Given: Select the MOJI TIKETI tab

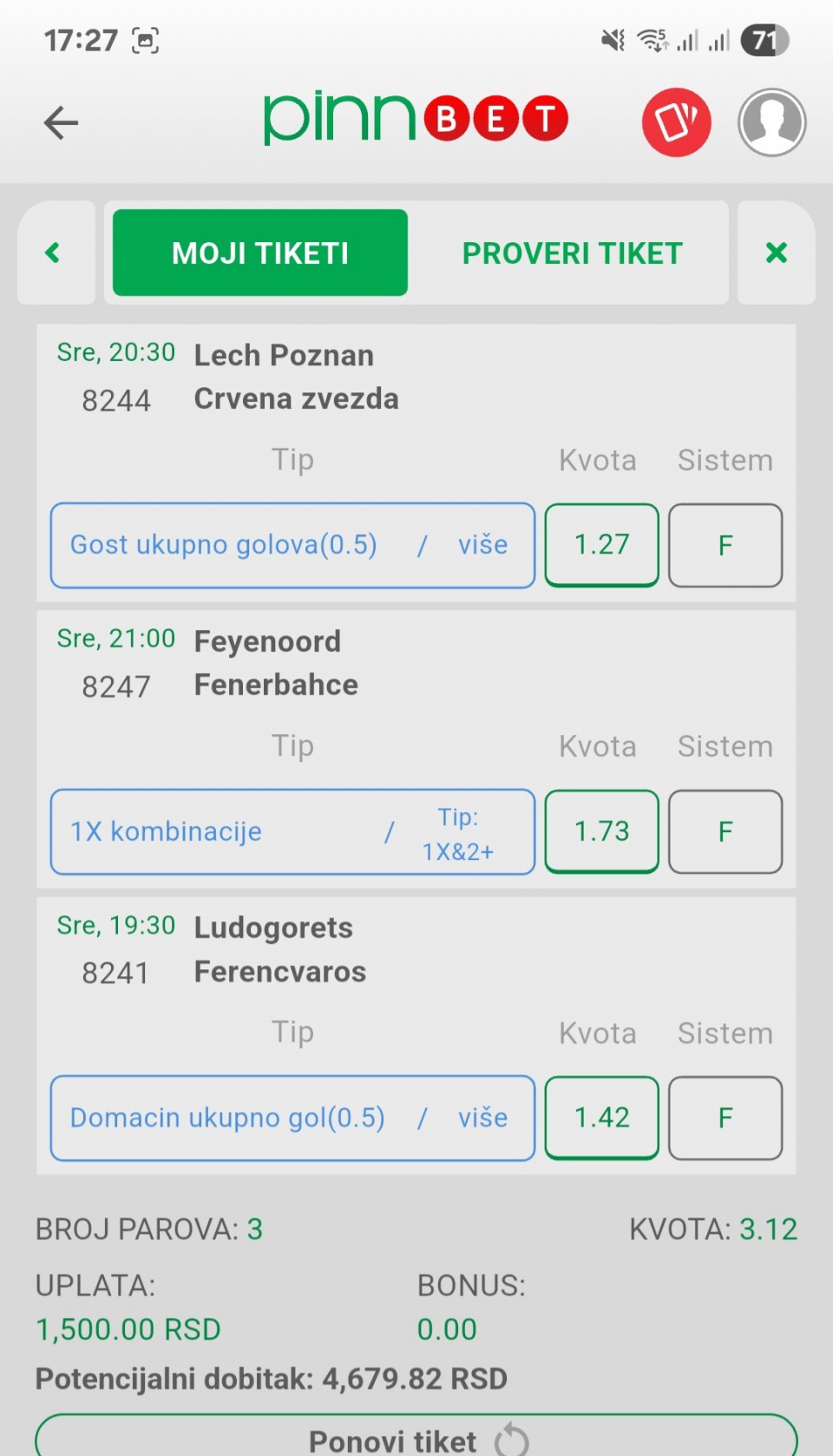Looking at the screenshot, I should coord(260,253).
